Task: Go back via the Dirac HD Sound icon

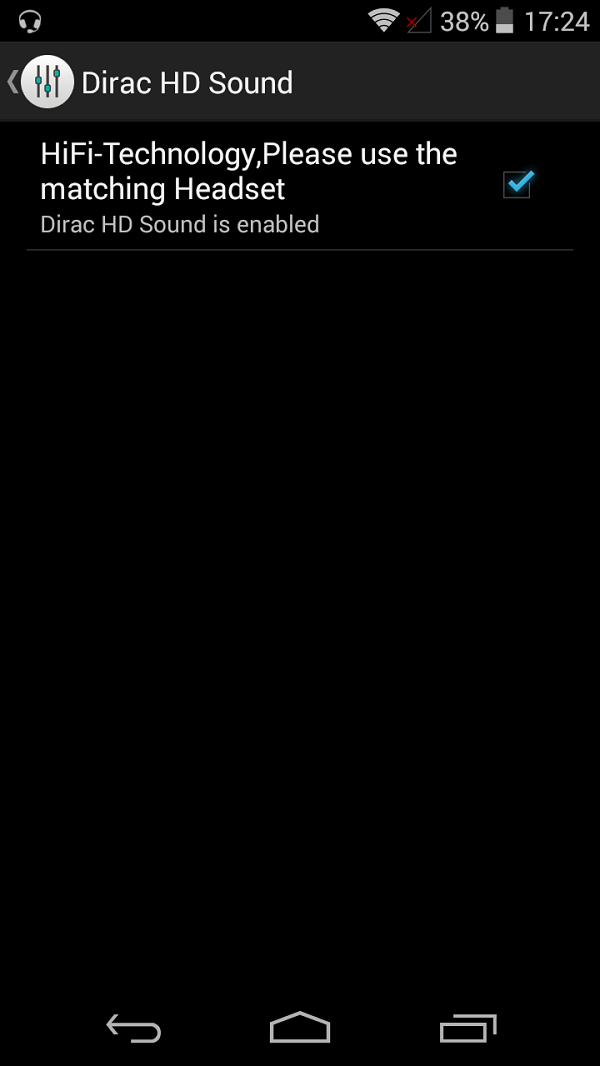Action: [46, 82]
